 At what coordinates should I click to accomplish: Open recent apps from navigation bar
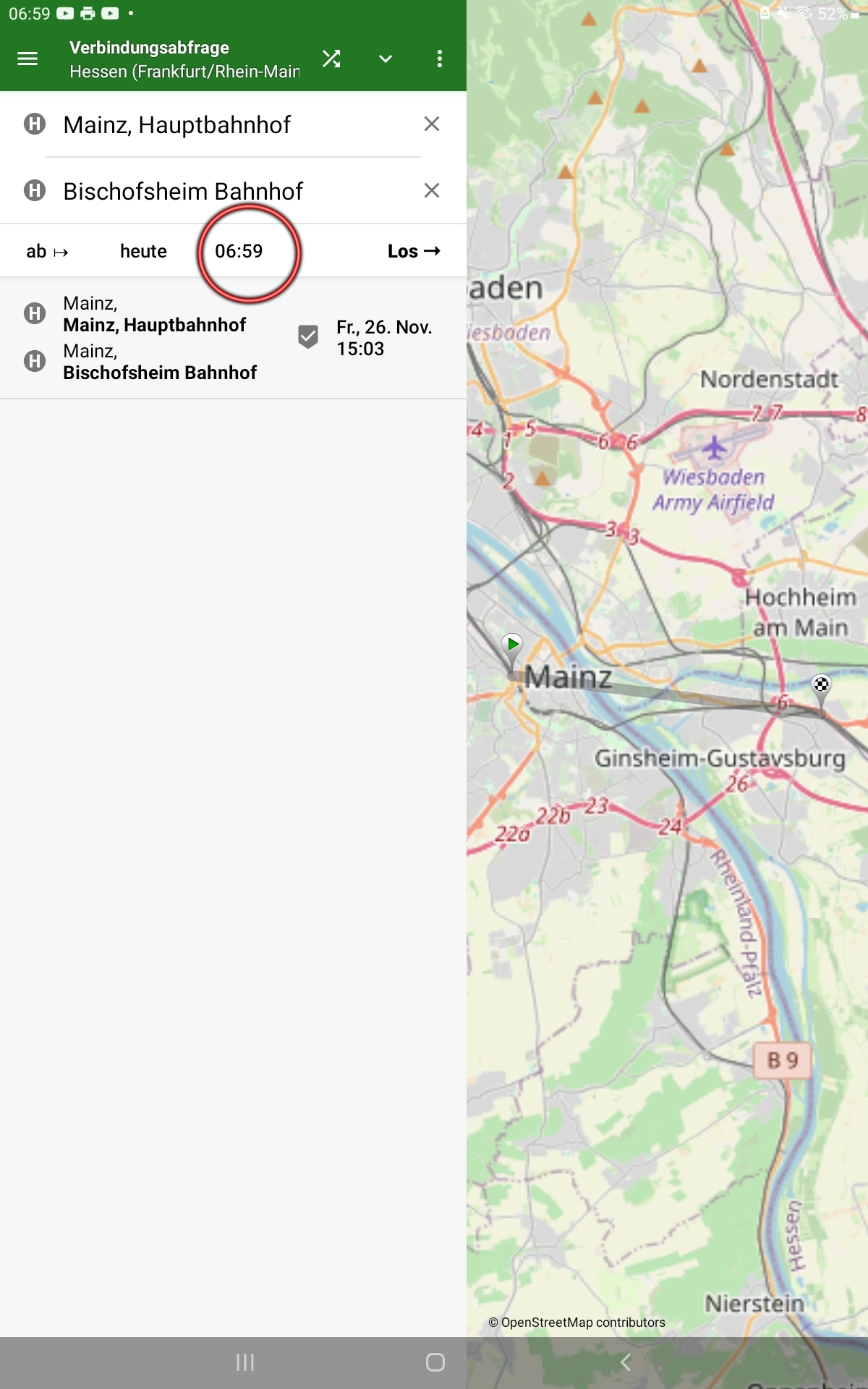coord(245,1362)
